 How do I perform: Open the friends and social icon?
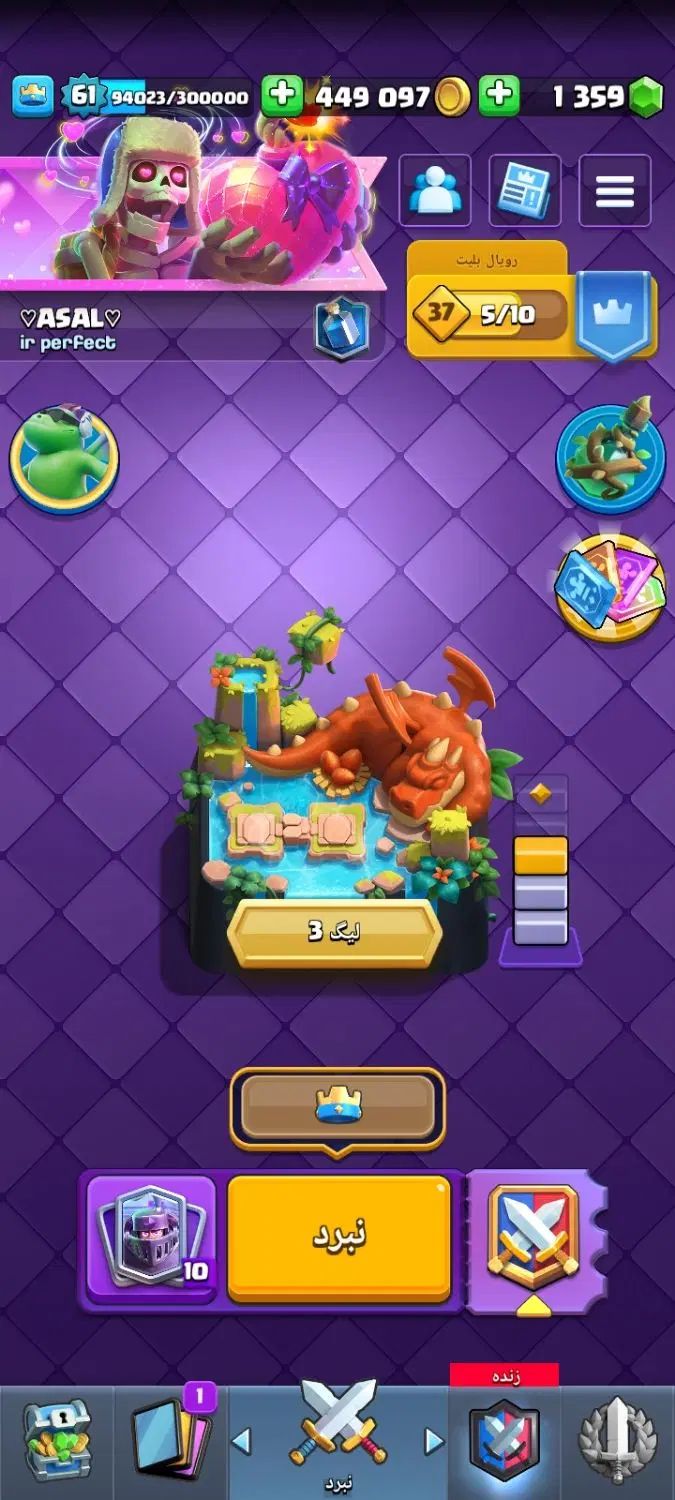(435, 190)
